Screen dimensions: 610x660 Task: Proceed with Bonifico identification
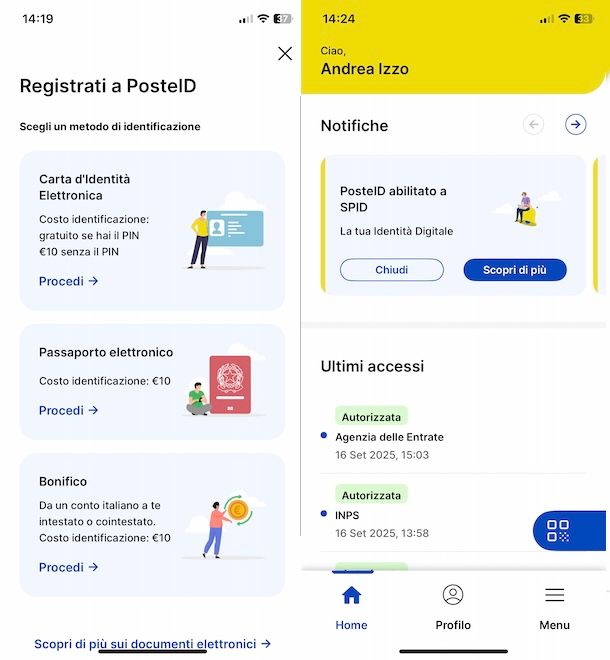(x=68, y=567)
